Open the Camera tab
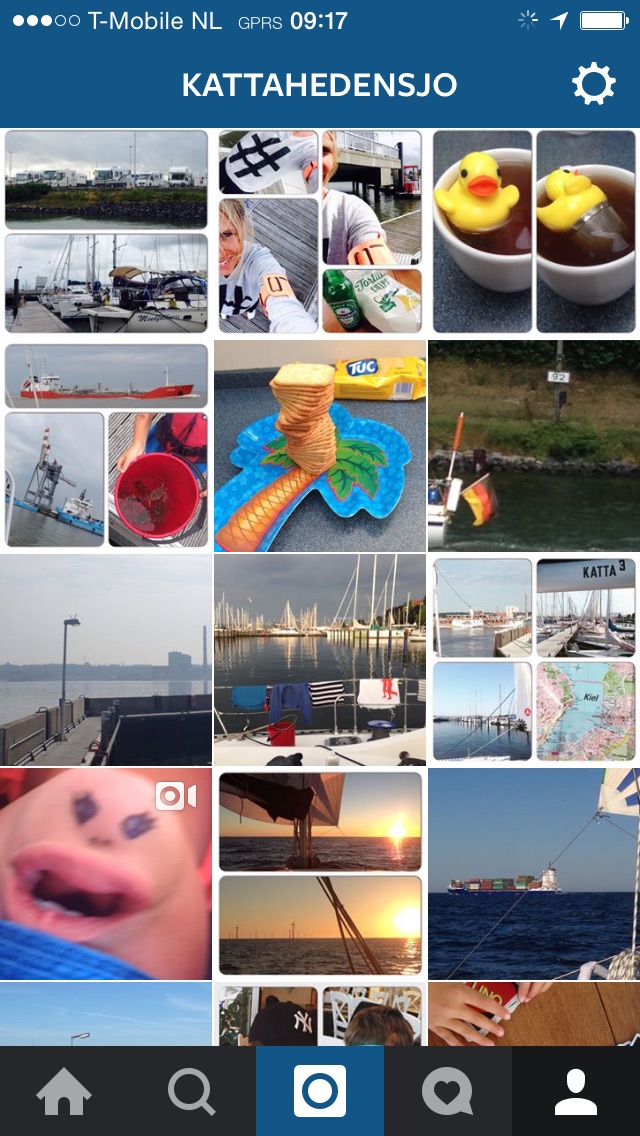 (320, 1091)
